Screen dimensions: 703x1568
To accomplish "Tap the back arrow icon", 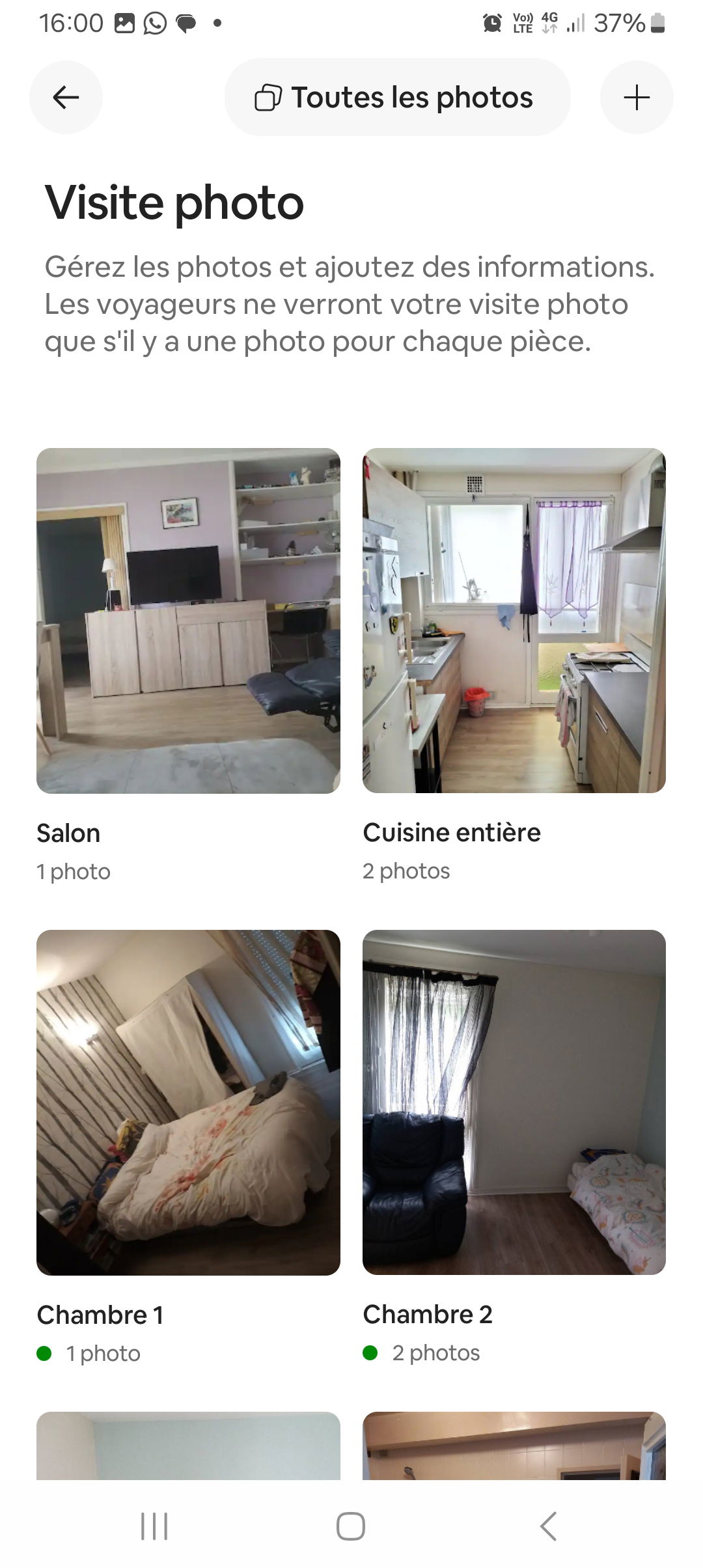I will coord(65,97).
